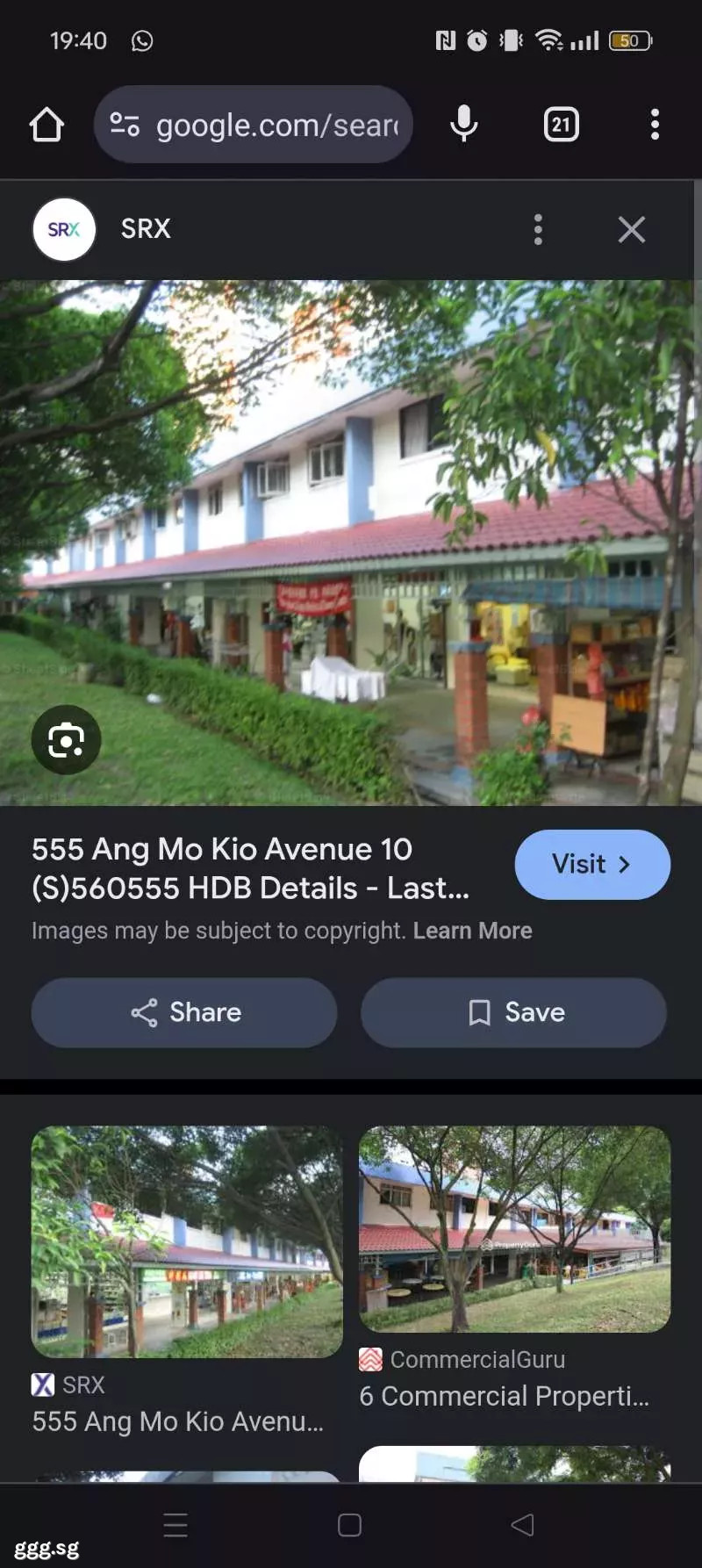Open the SRX related image result
The width and height of the screenshot is (702, 1568).
186,1241
